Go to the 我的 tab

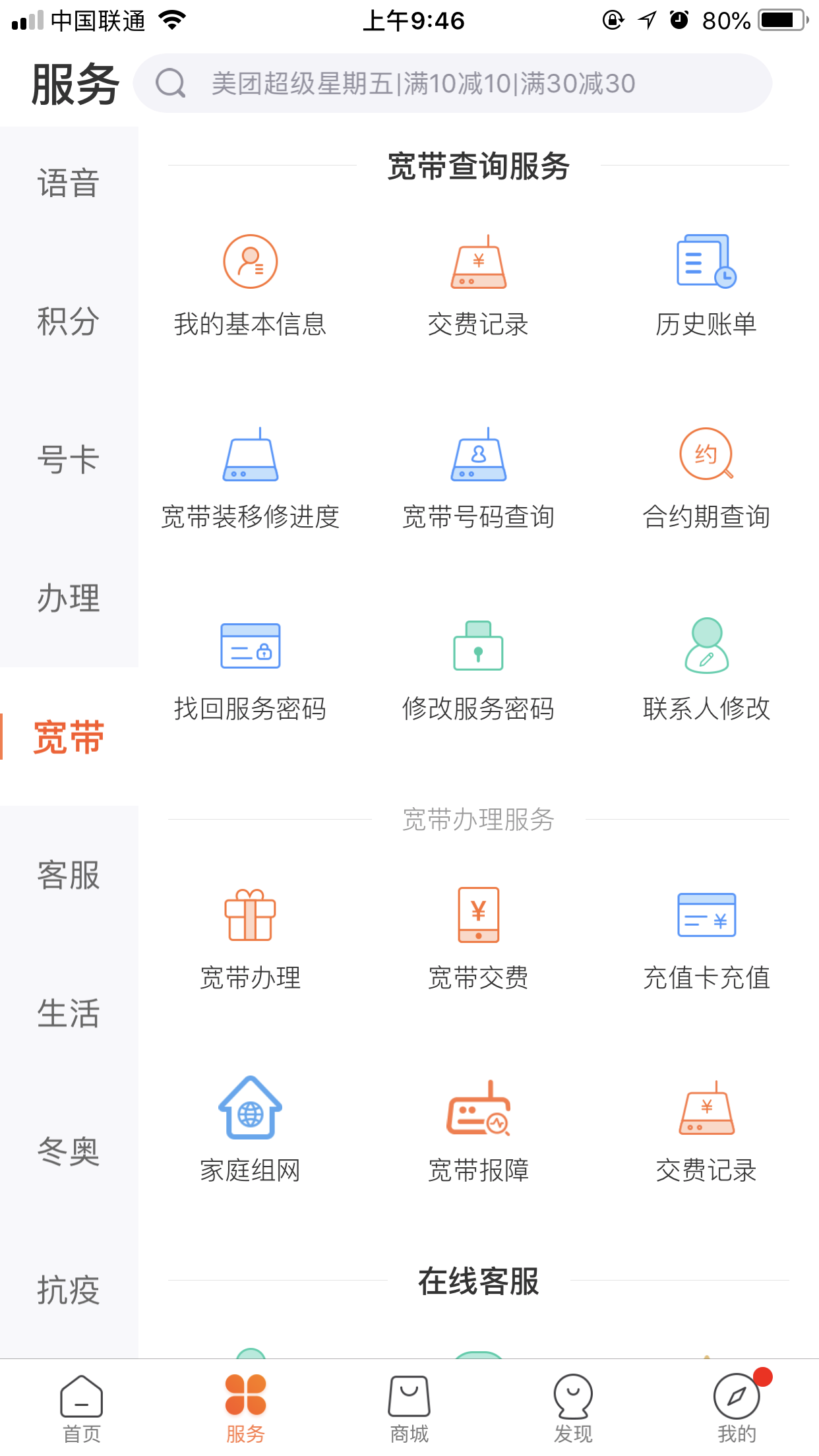(x=737, y=1408)
